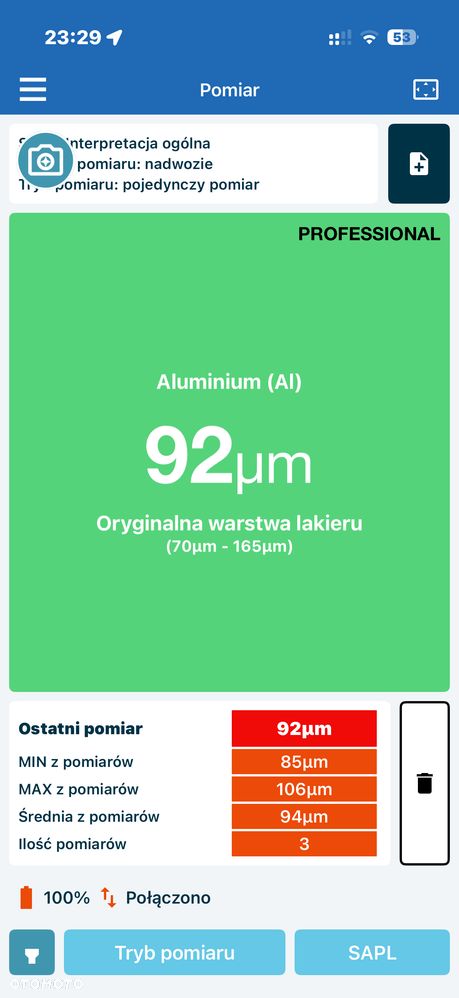
Task: Tap the fullscreen frame icon
Action: (x=425, y=90)
